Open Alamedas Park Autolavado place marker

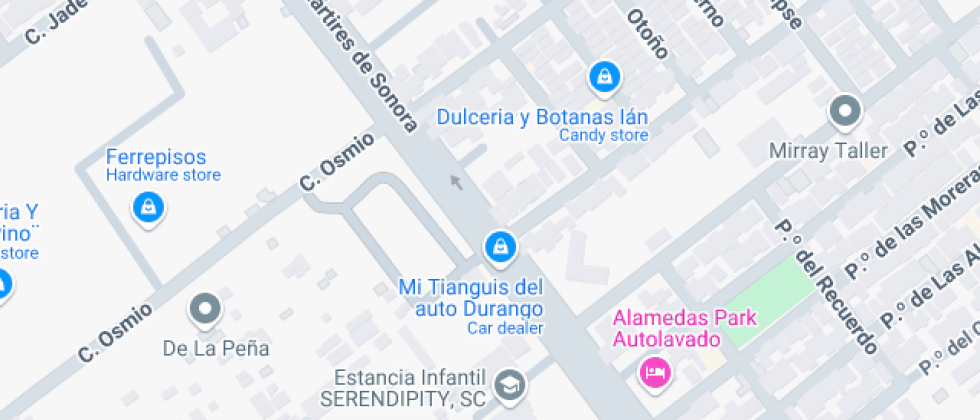(x=655, y=371)
